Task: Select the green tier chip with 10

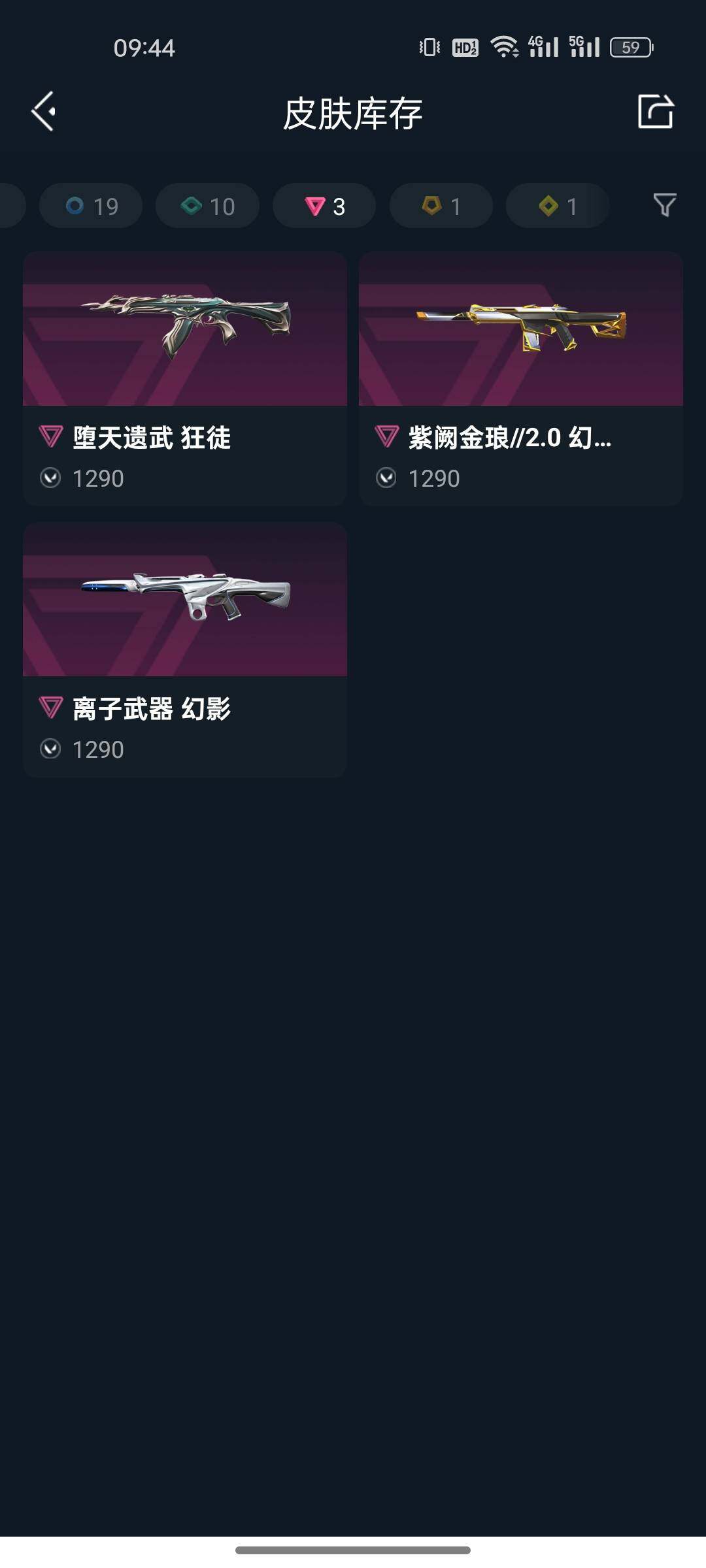Action: coord(207,206)
